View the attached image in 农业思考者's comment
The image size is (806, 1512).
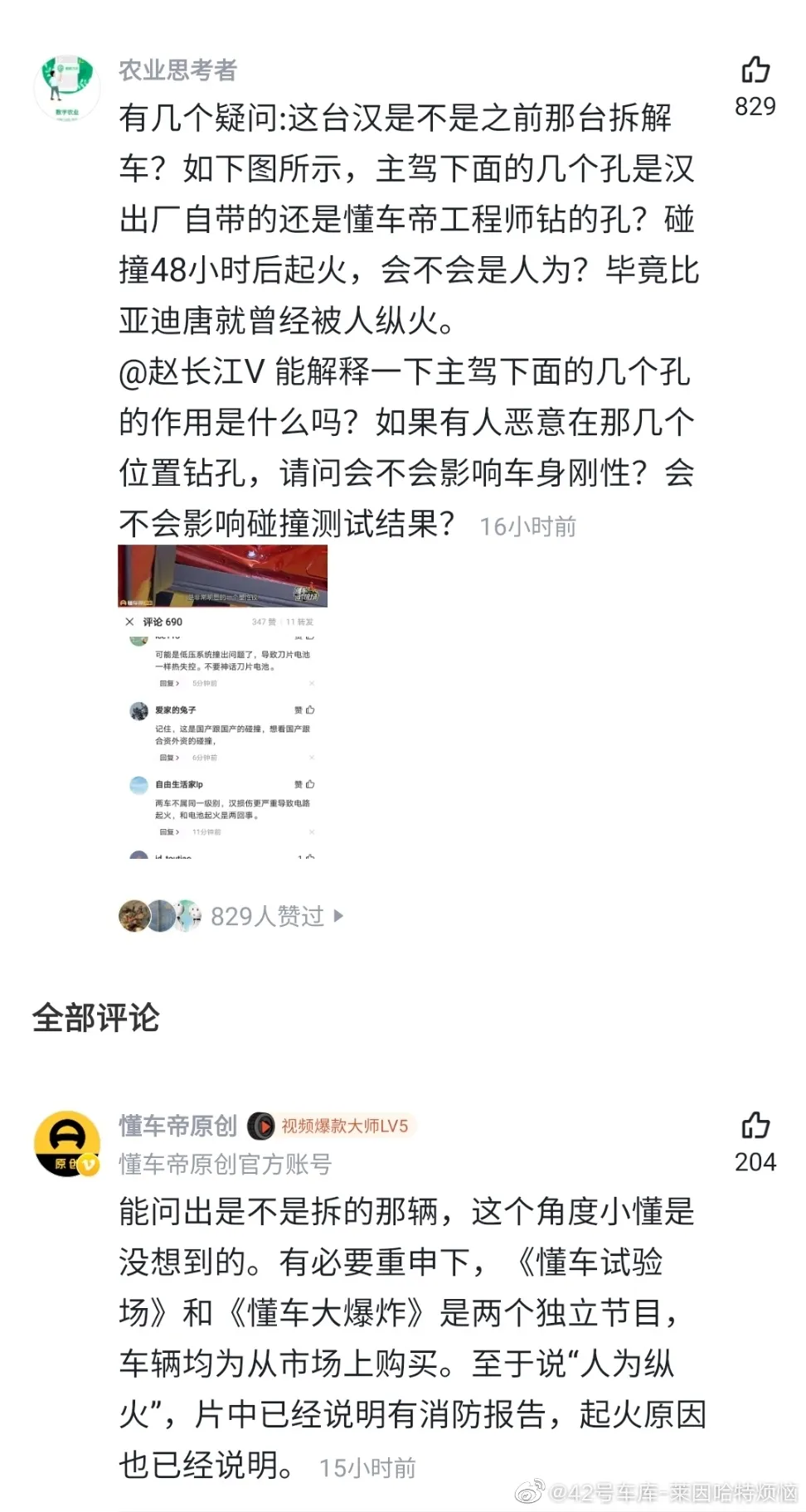point(222,701)
